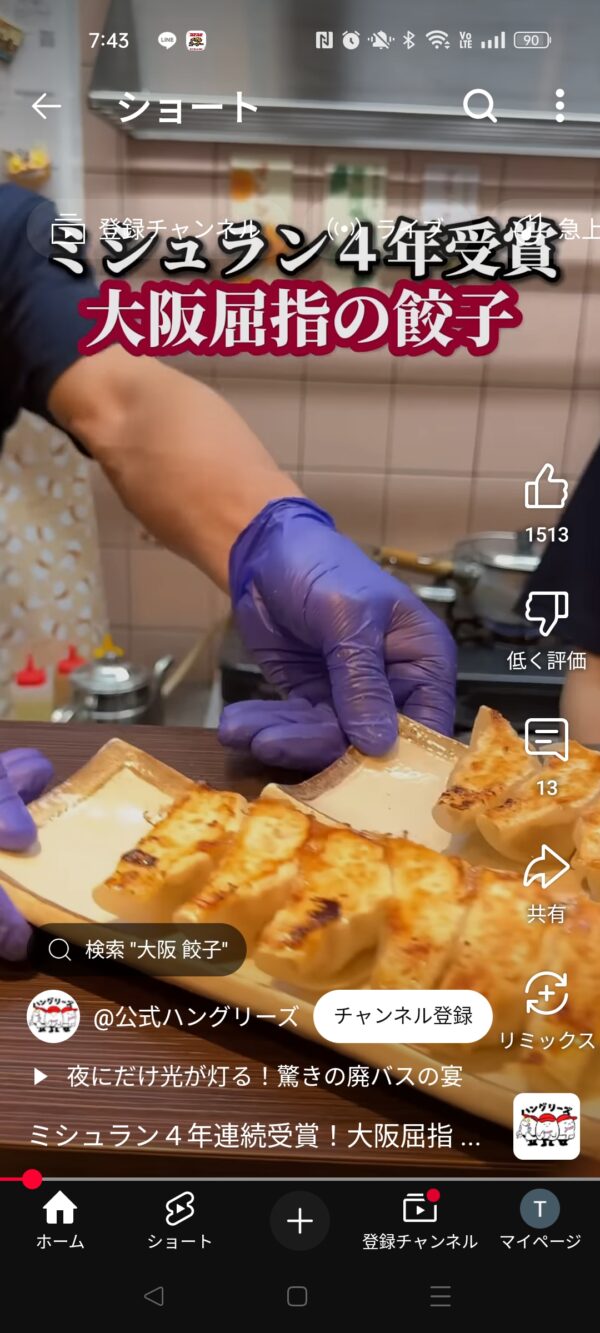Open search in the Shorts header

(x=480, y=106)
